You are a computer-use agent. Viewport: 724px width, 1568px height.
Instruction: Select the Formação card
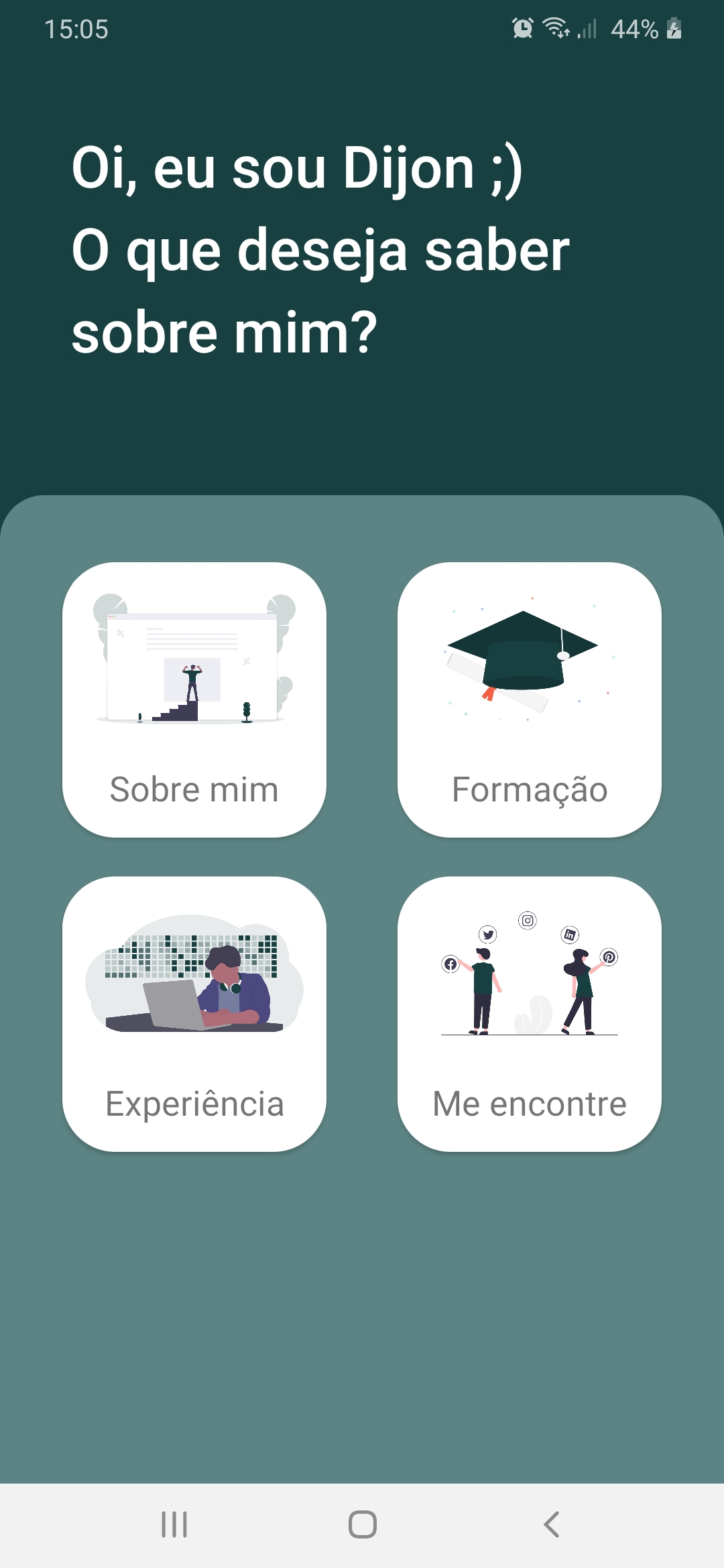tap(530, 700)
